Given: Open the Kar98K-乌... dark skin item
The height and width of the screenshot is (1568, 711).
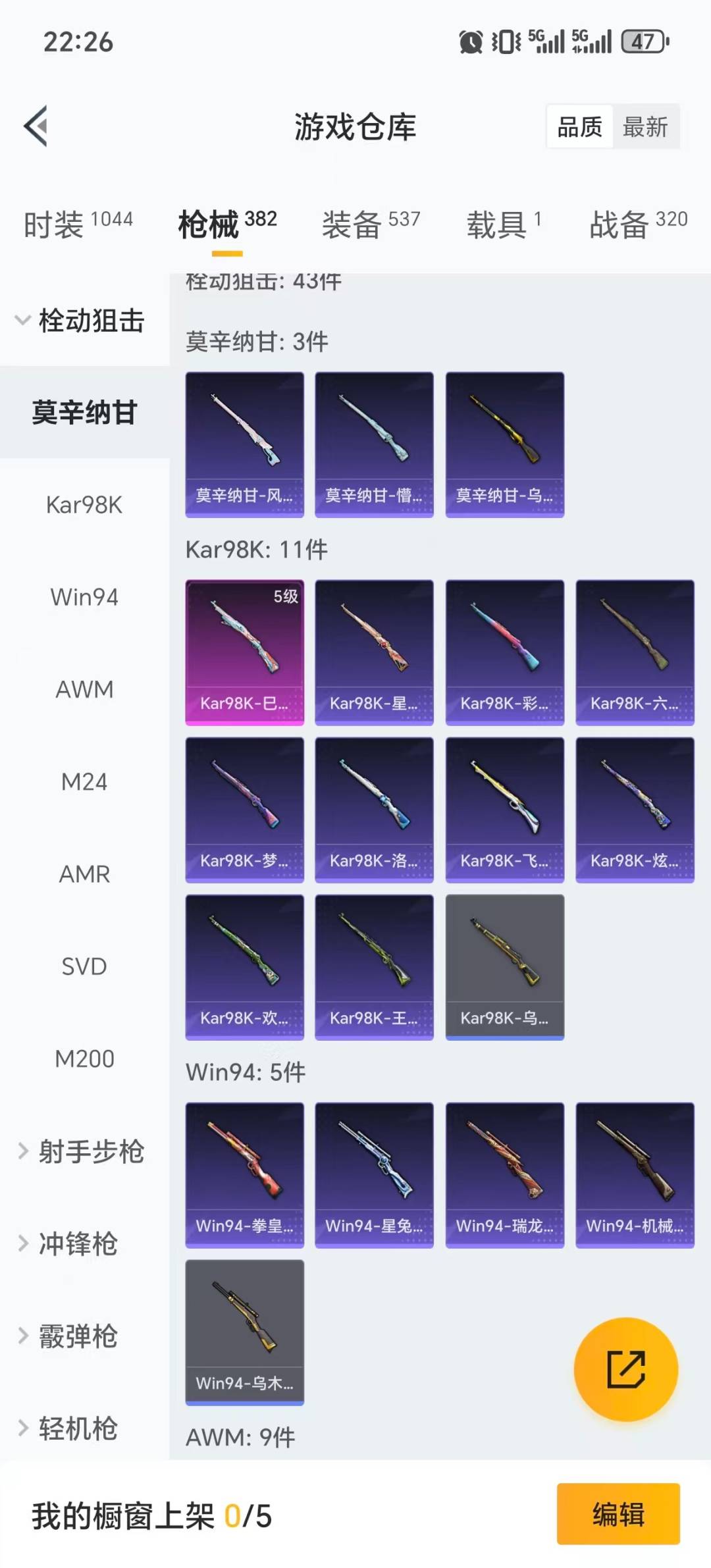Looking at the screenshot, I should click(504, 966).
